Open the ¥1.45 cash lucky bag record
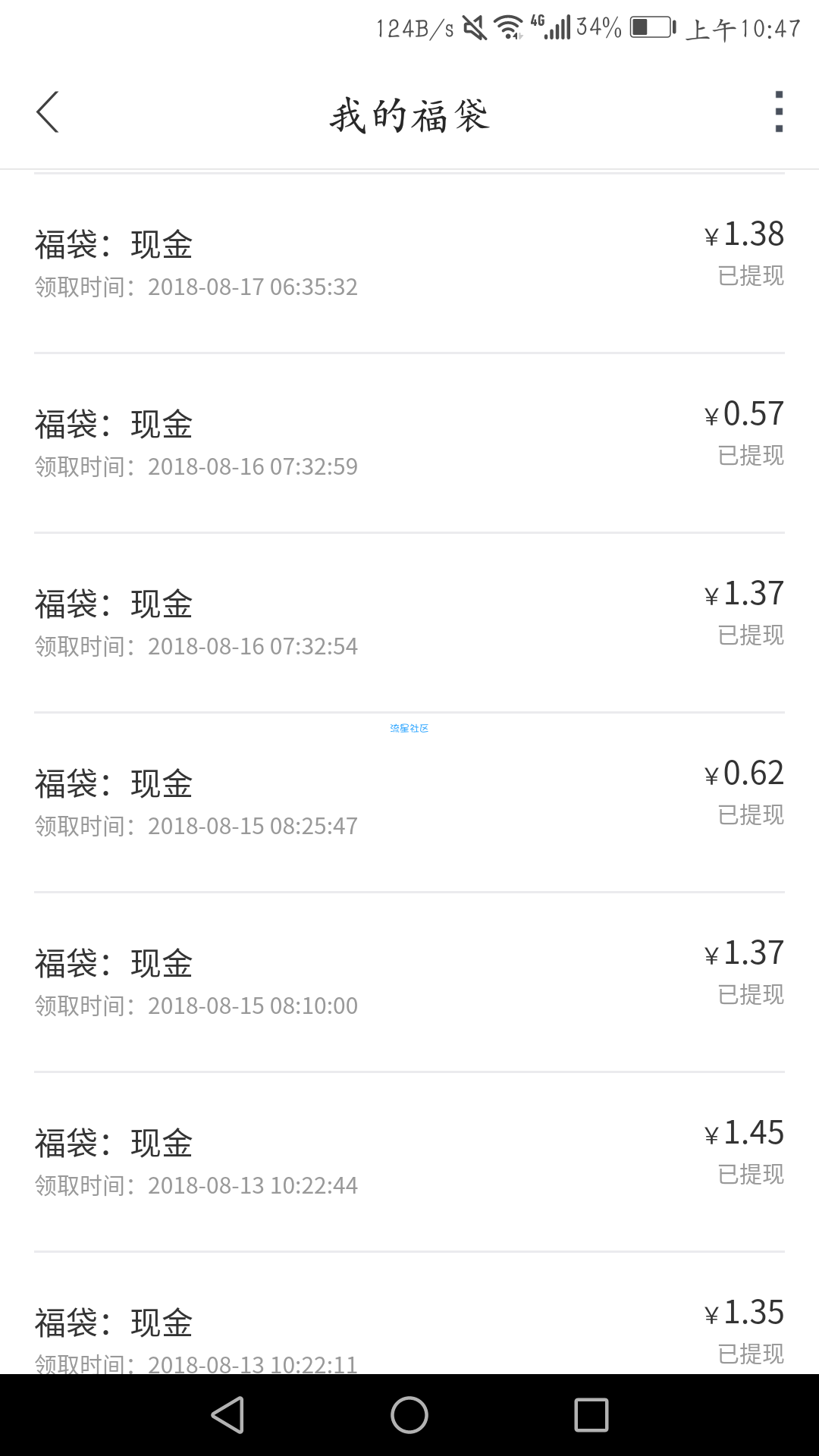This screenshot has width=819, height=1456. tap(409, 1162)
